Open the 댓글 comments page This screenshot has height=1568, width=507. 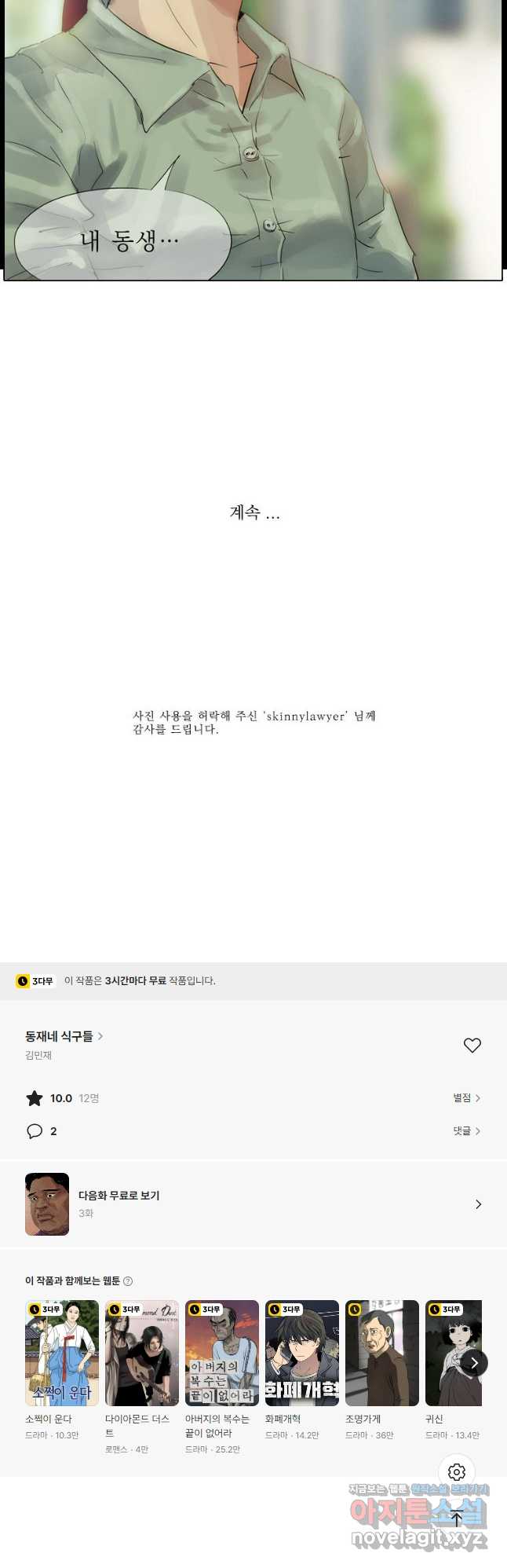click(466, 1130)
